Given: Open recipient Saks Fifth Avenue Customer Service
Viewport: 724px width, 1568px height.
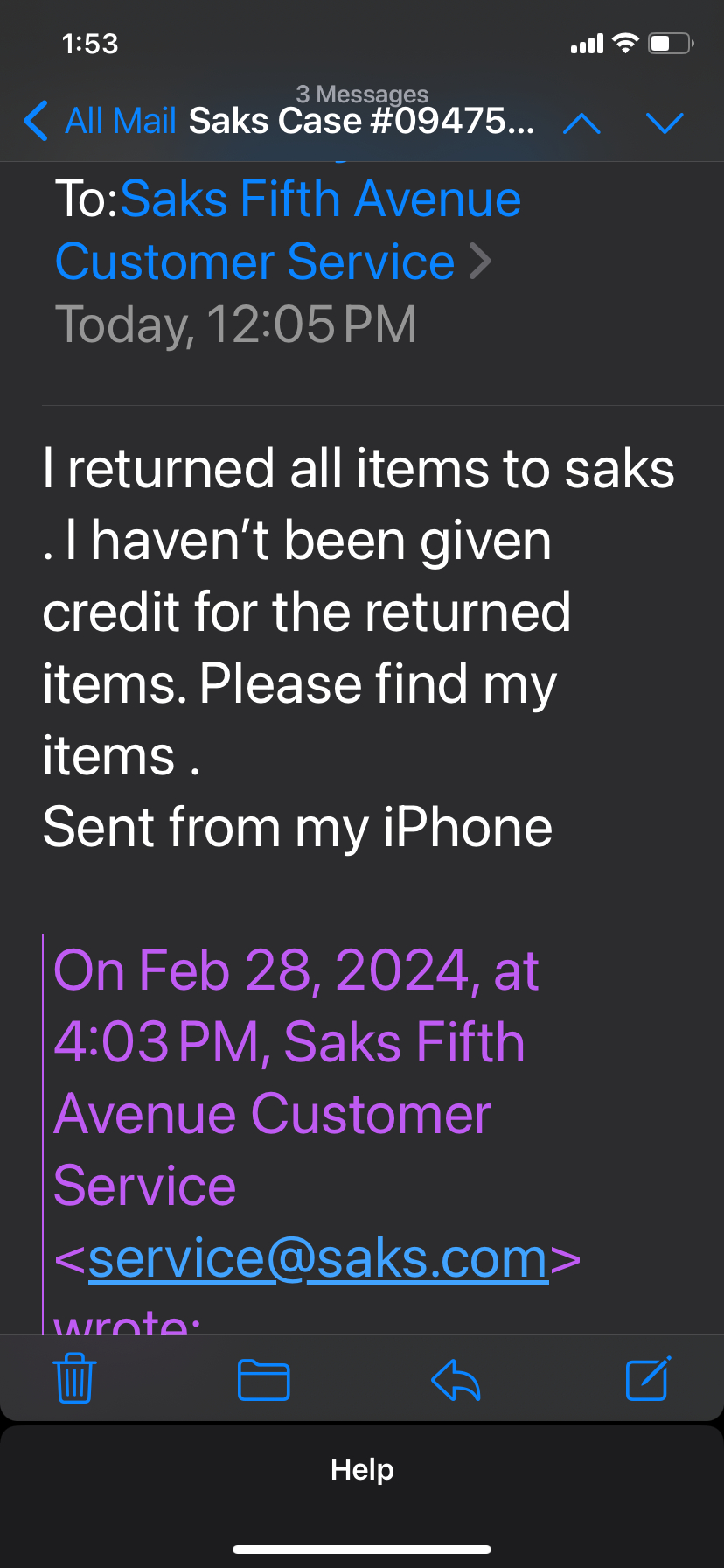Looking at the screenshot, I should pyautogui.click(x=289, y=230).
